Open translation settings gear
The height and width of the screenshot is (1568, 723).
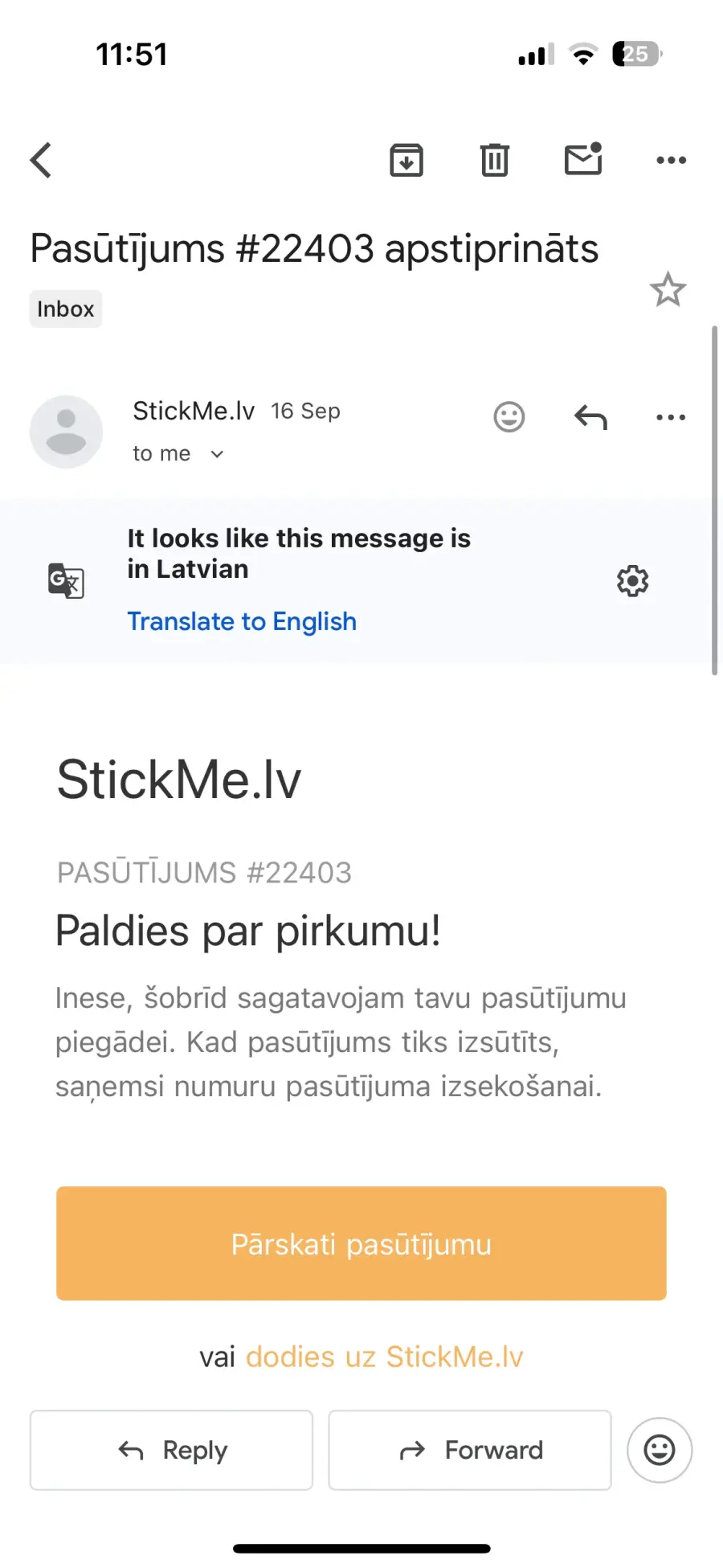coord(632,580)
